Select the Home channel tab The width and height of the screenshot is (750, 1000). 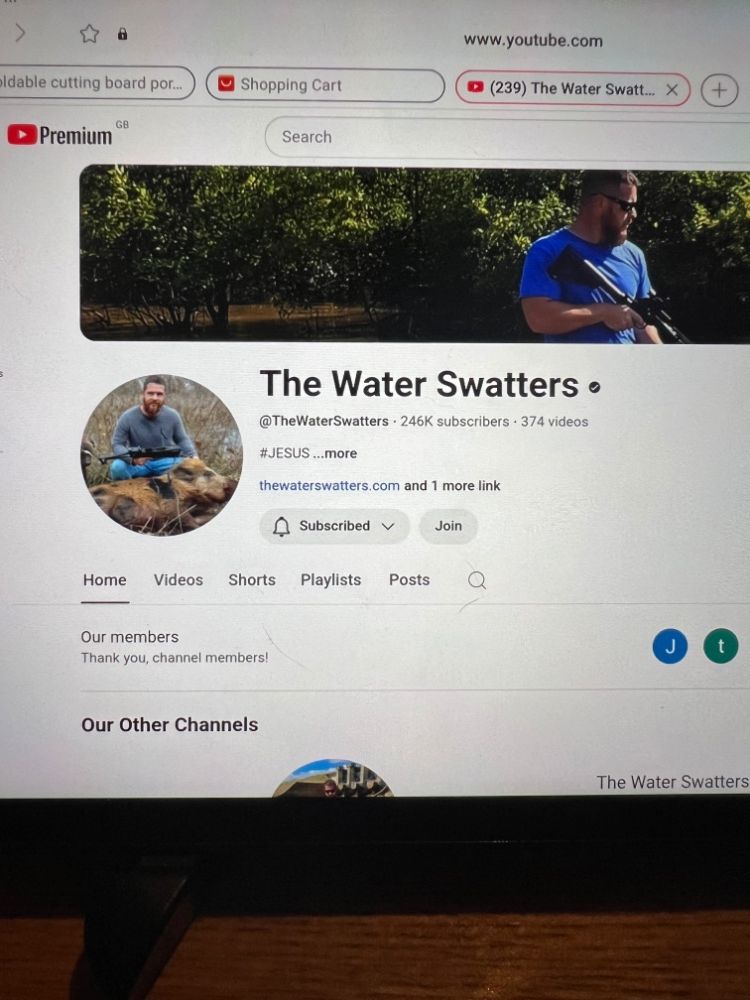point(104,580)
